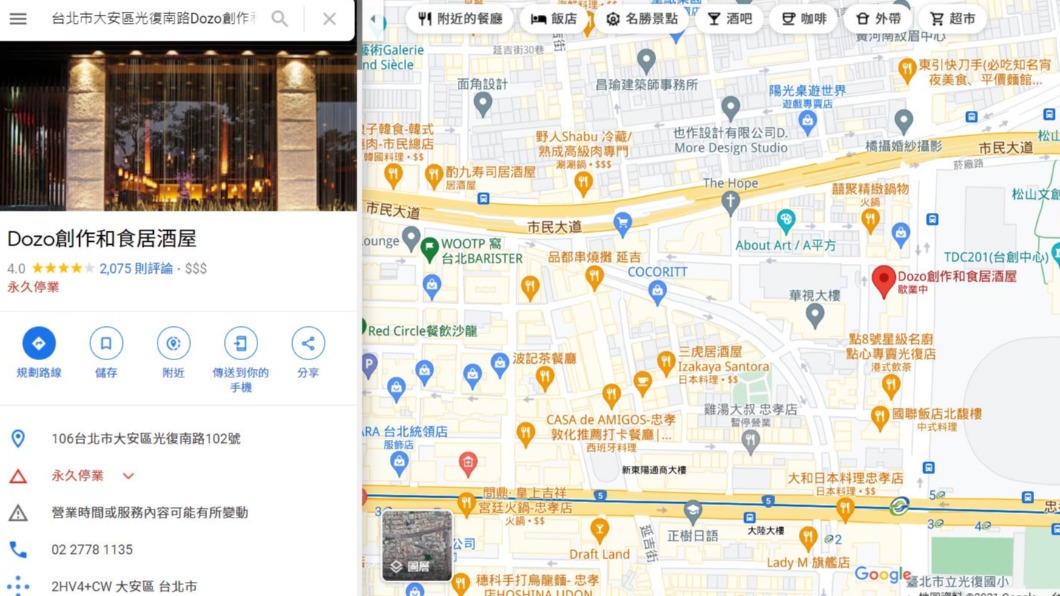Open the 2,075 則評論 reviews link

pos(136,268)
